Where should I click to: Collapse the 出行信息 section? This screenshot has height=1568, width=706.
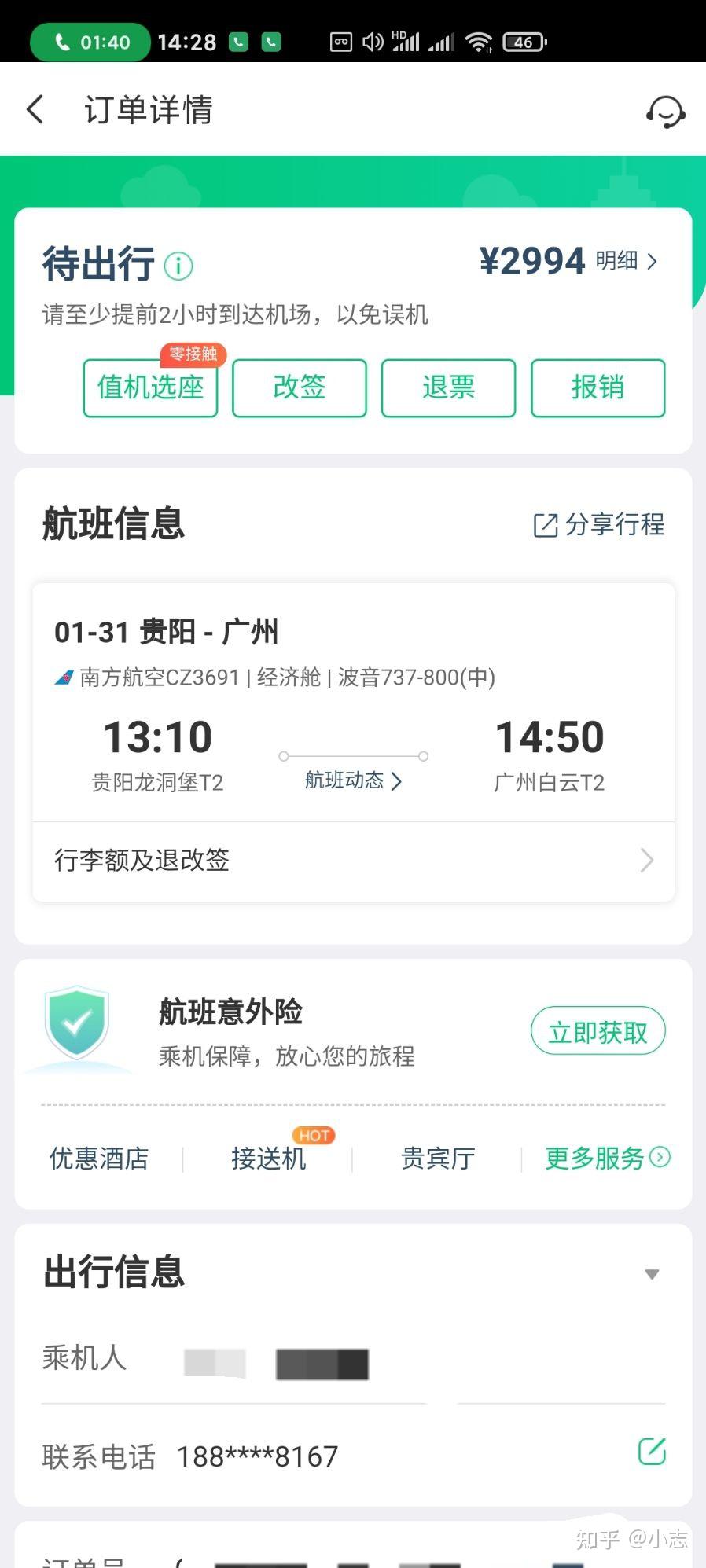(651, 1274)
